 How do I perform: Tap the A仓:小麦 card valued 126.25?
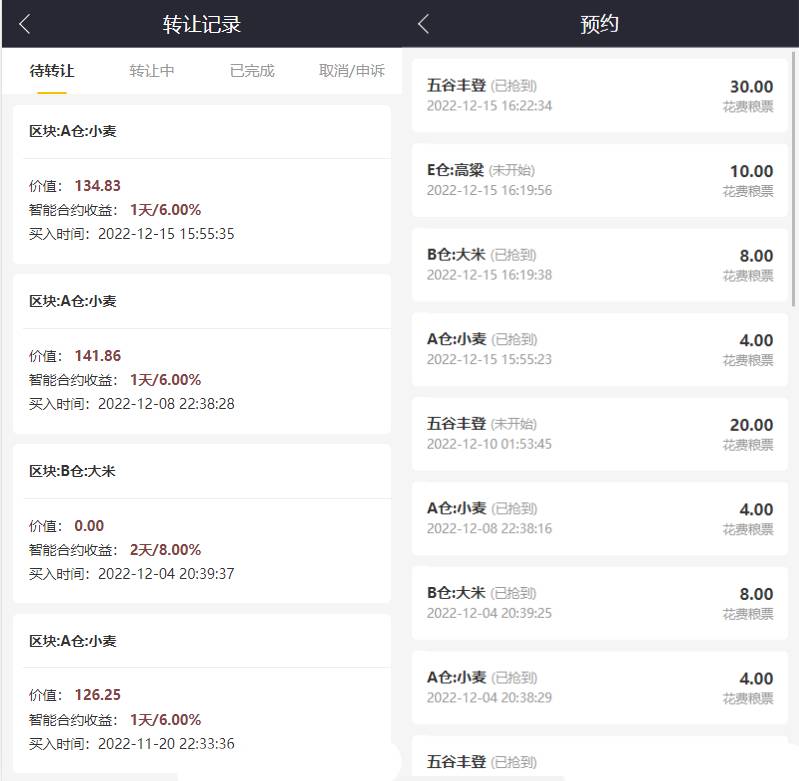[202, 693]
